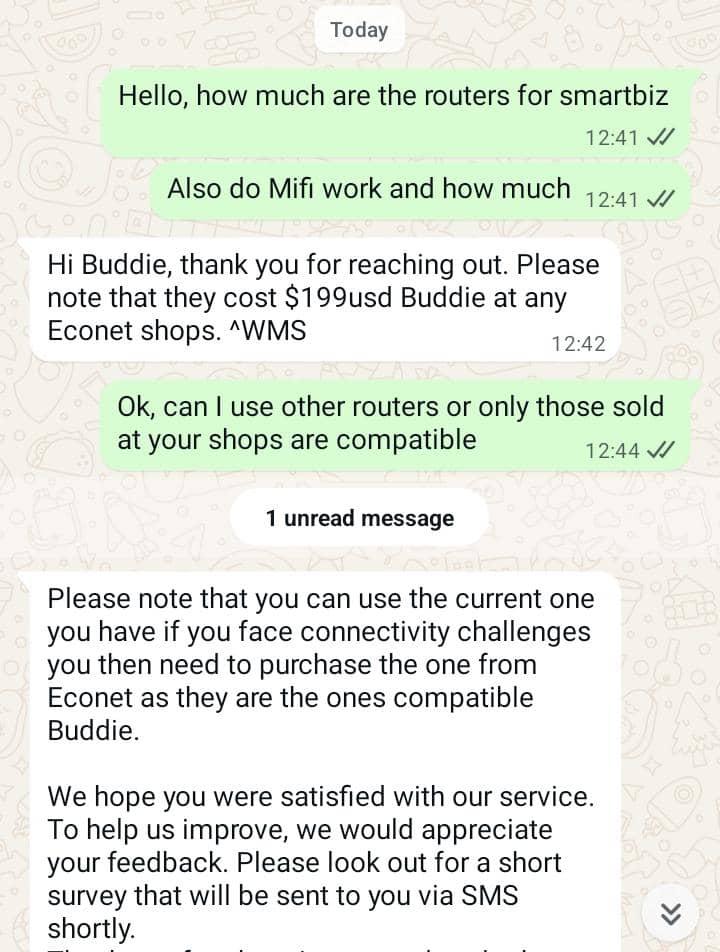Click the Hello routers for smartbiz message
720x952 pixels.
394,96
